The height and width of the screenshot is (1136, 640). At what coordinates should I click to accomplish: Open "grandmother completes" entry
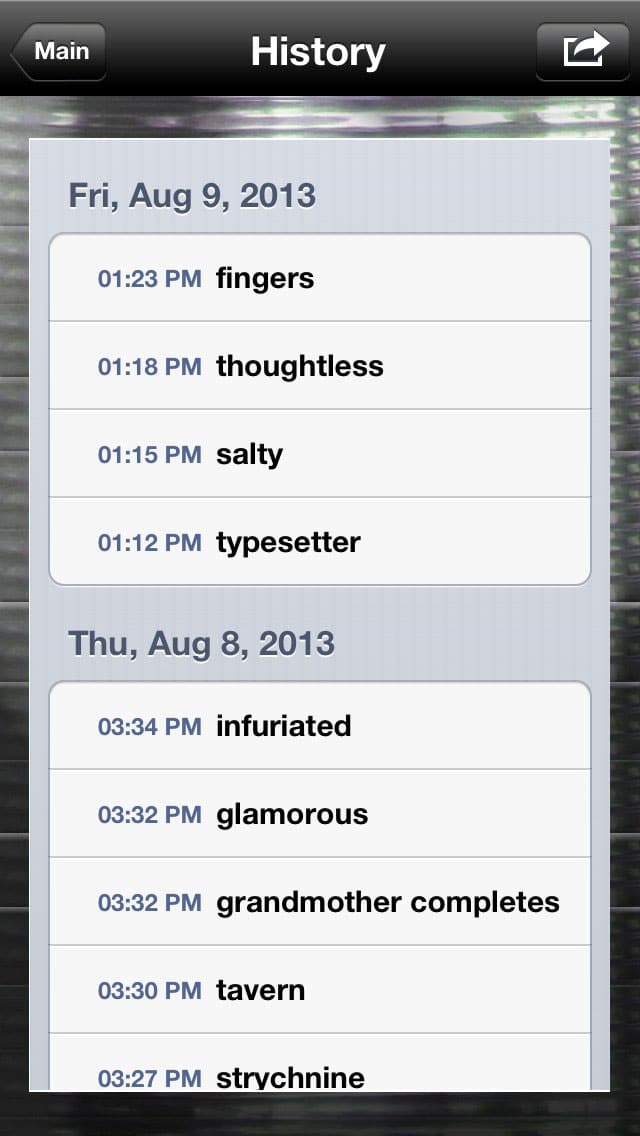pyautogui.click(x=320, y=902)
